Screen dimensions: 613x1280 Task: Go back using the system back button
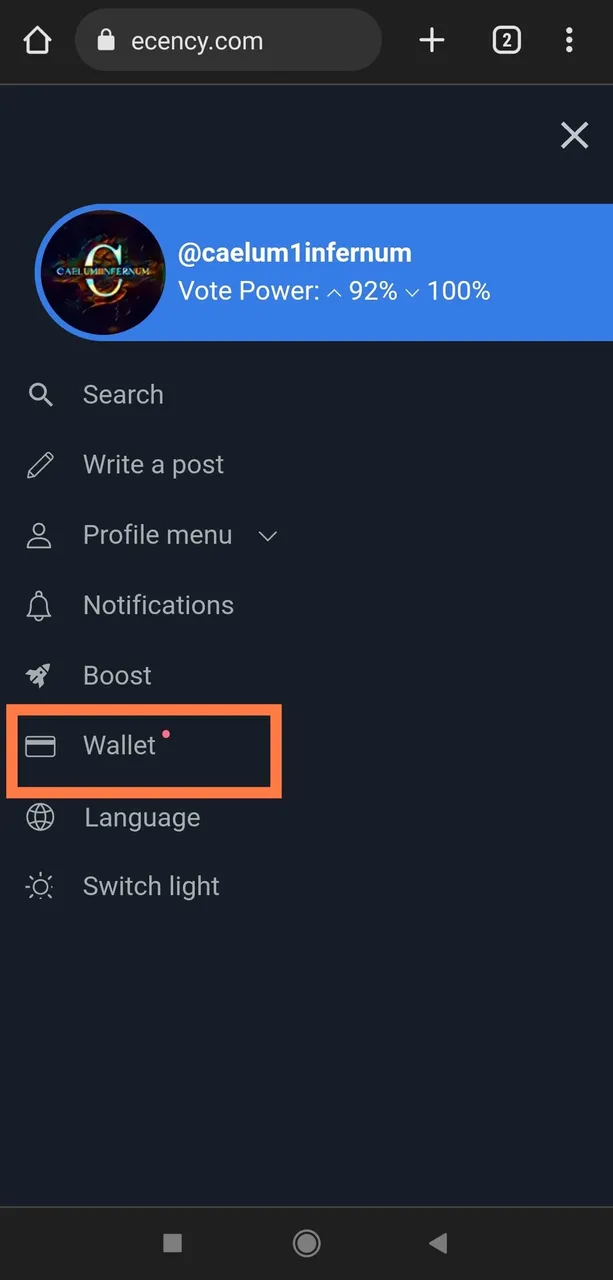437,1243
